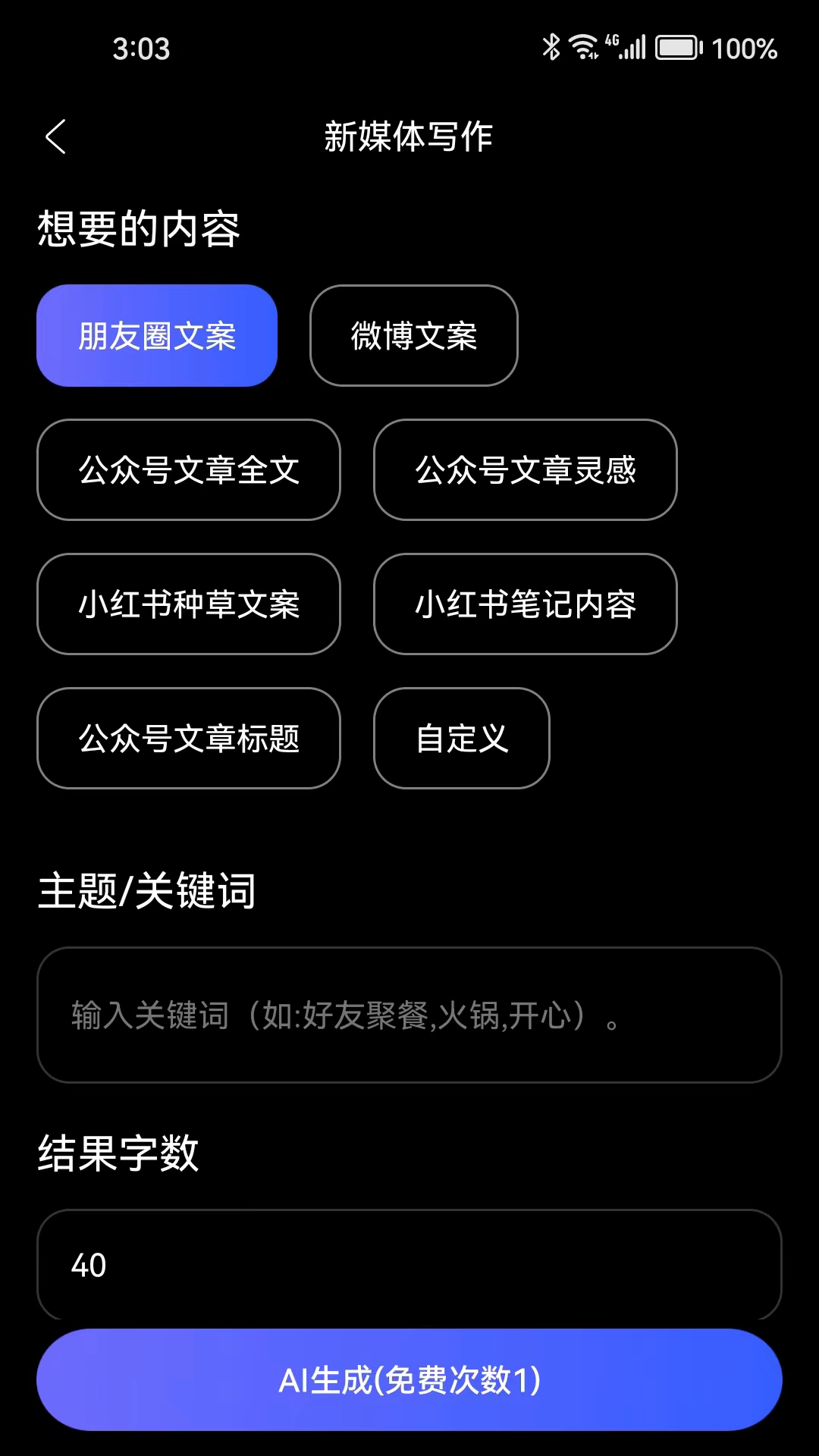The image size is (819, 1456).
Task: Choose the 微博文案 option
Action: [x=413, y=336]
